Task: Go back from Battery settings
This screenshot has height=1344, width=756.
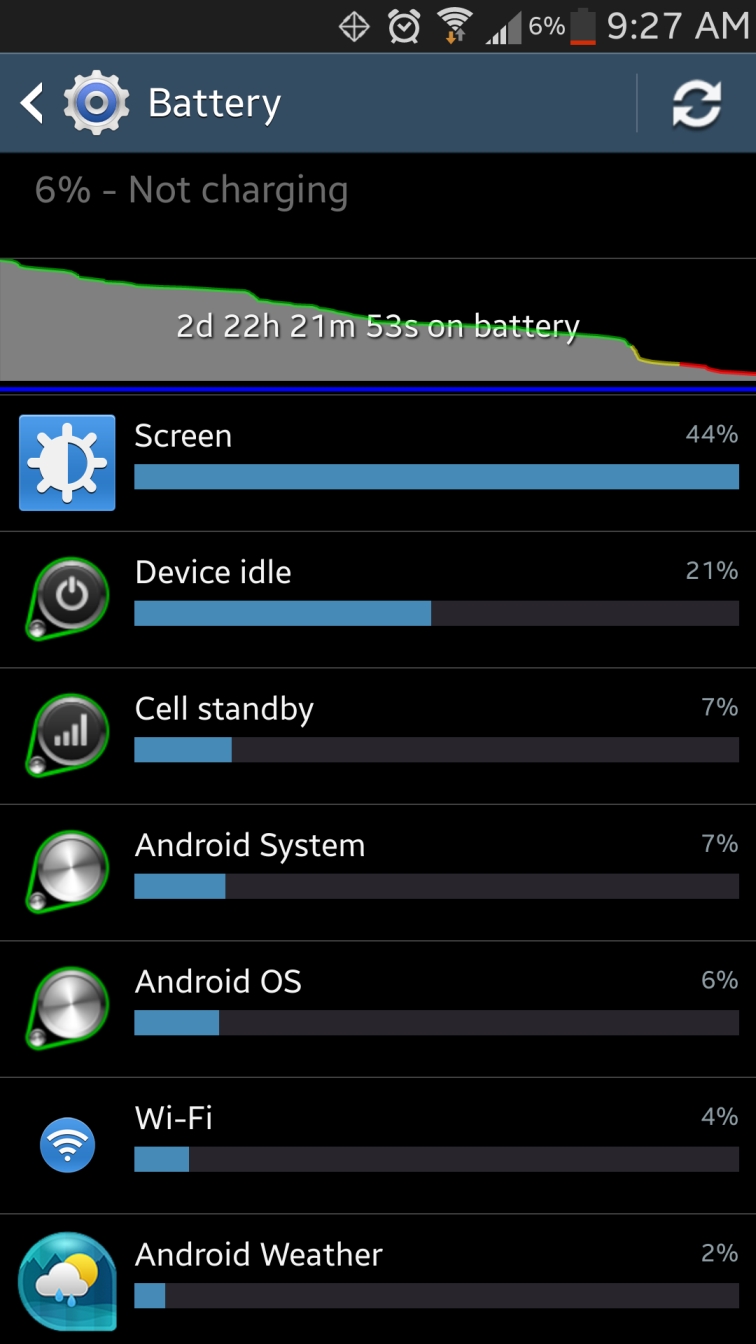Action: point(75,103)
